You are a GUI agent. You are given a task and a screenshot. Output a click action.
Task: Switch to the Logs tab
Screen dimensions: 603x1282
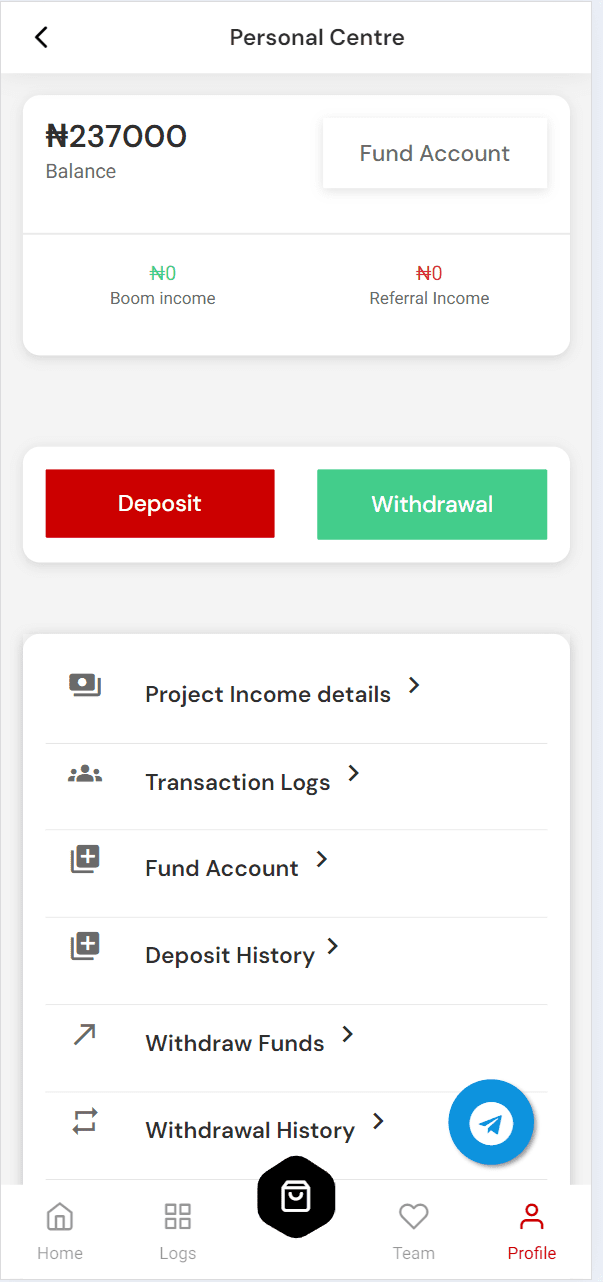(177, 1230)
